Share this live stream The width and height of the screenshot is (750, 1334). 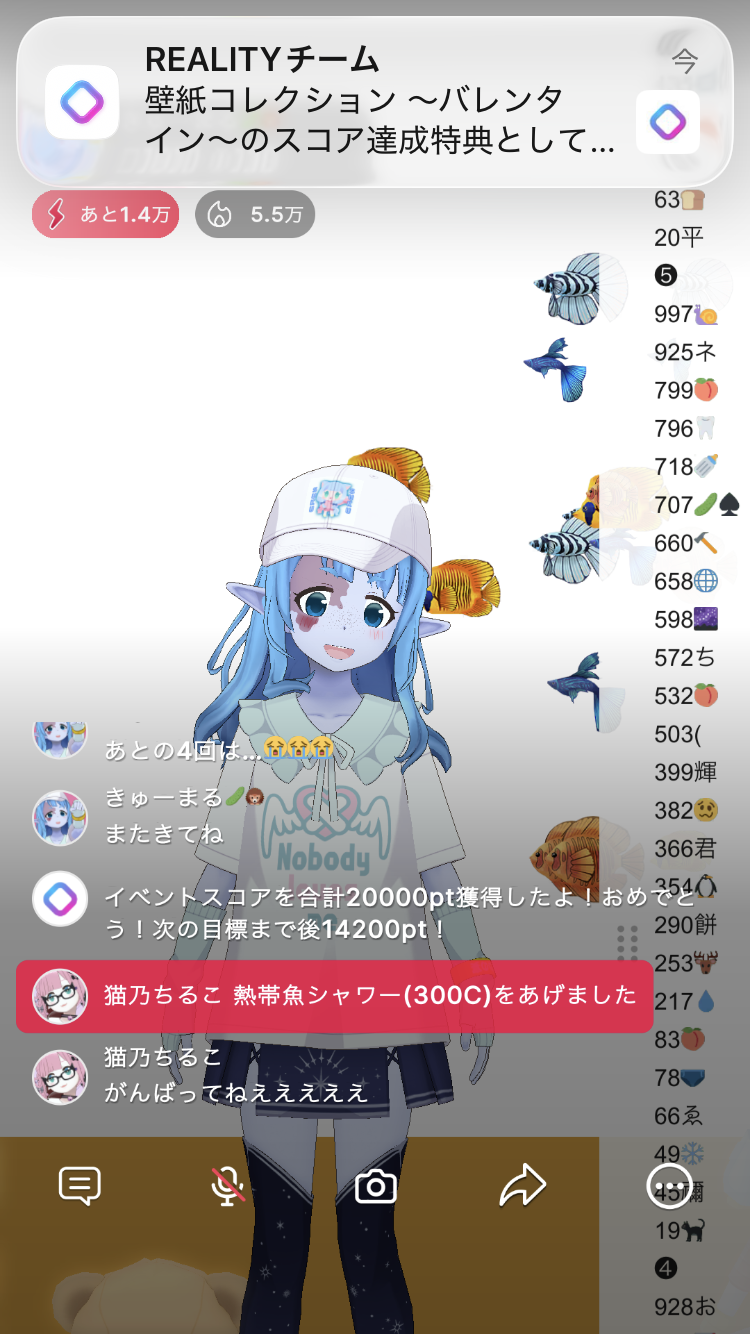522,1187
